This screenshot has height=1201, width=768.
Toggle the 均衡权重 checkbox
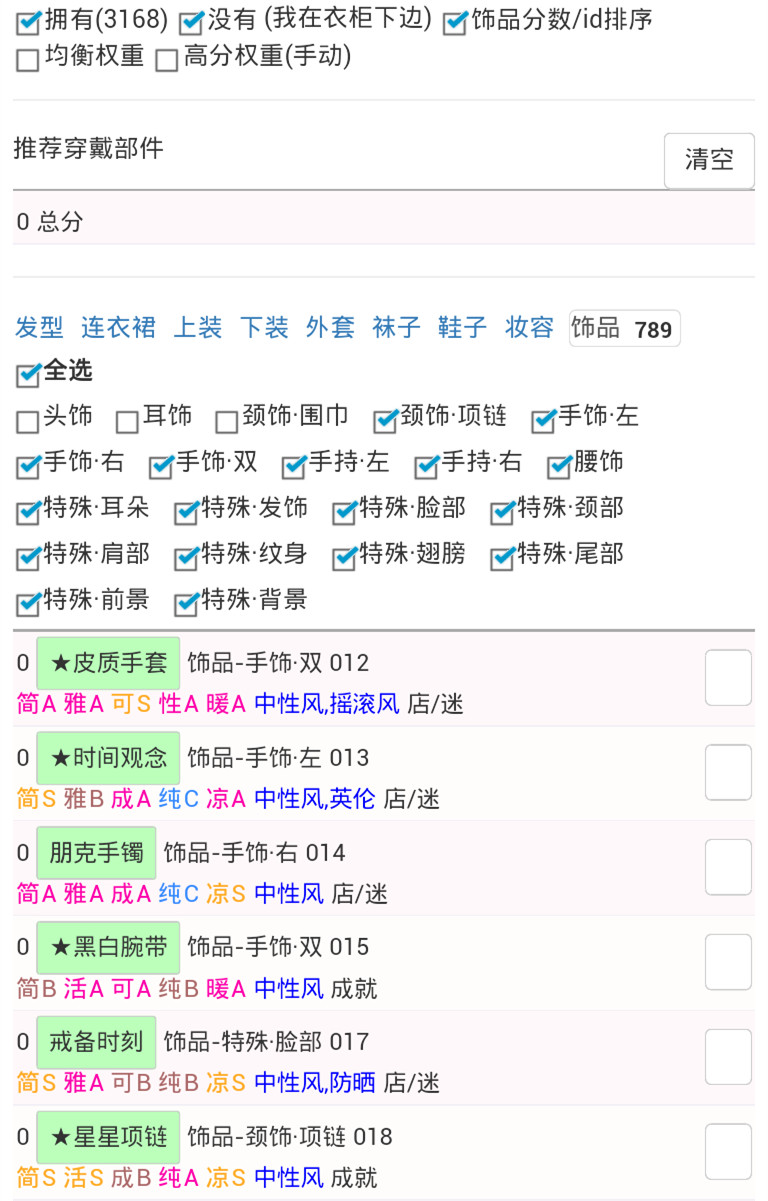pos(28,60)
